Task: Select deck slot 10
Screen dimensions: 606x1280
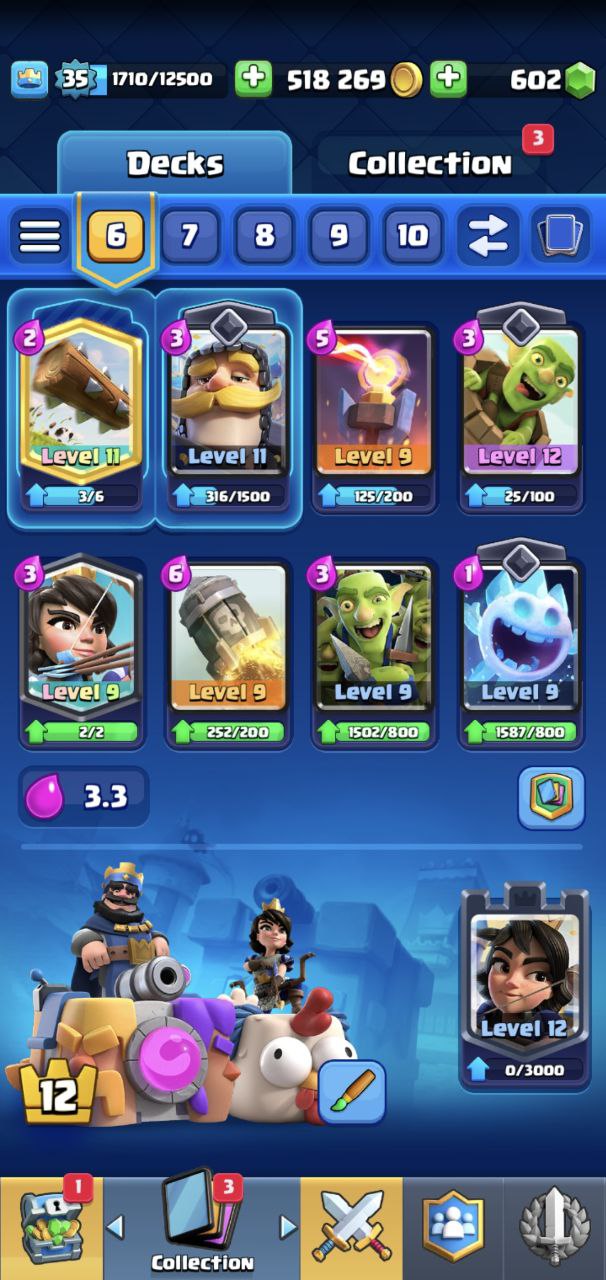Action: coord(412,236)
